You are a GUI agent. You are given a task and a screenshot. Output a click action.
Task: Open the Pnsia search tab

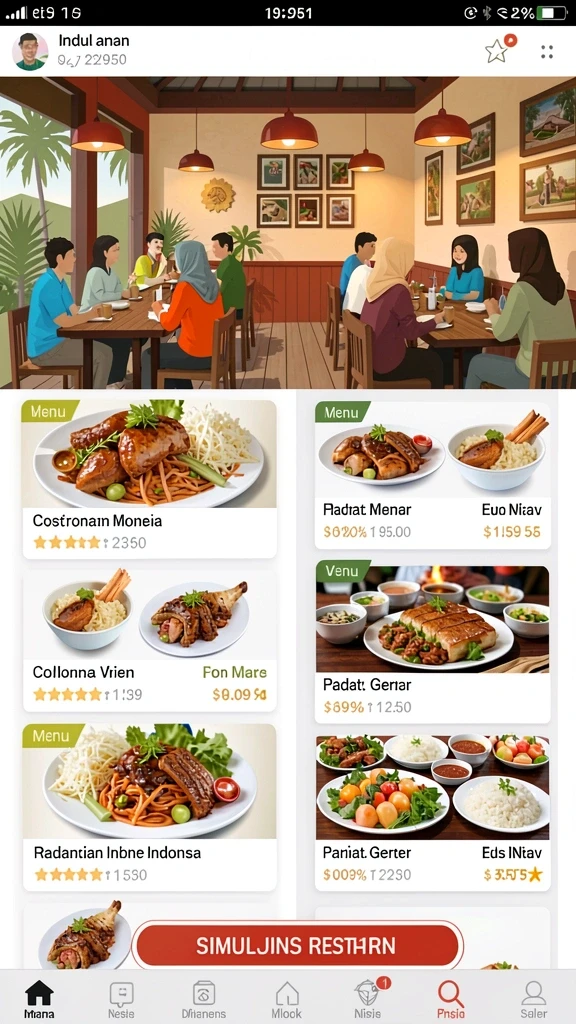pyautogui.click(x=451, y=1000)
